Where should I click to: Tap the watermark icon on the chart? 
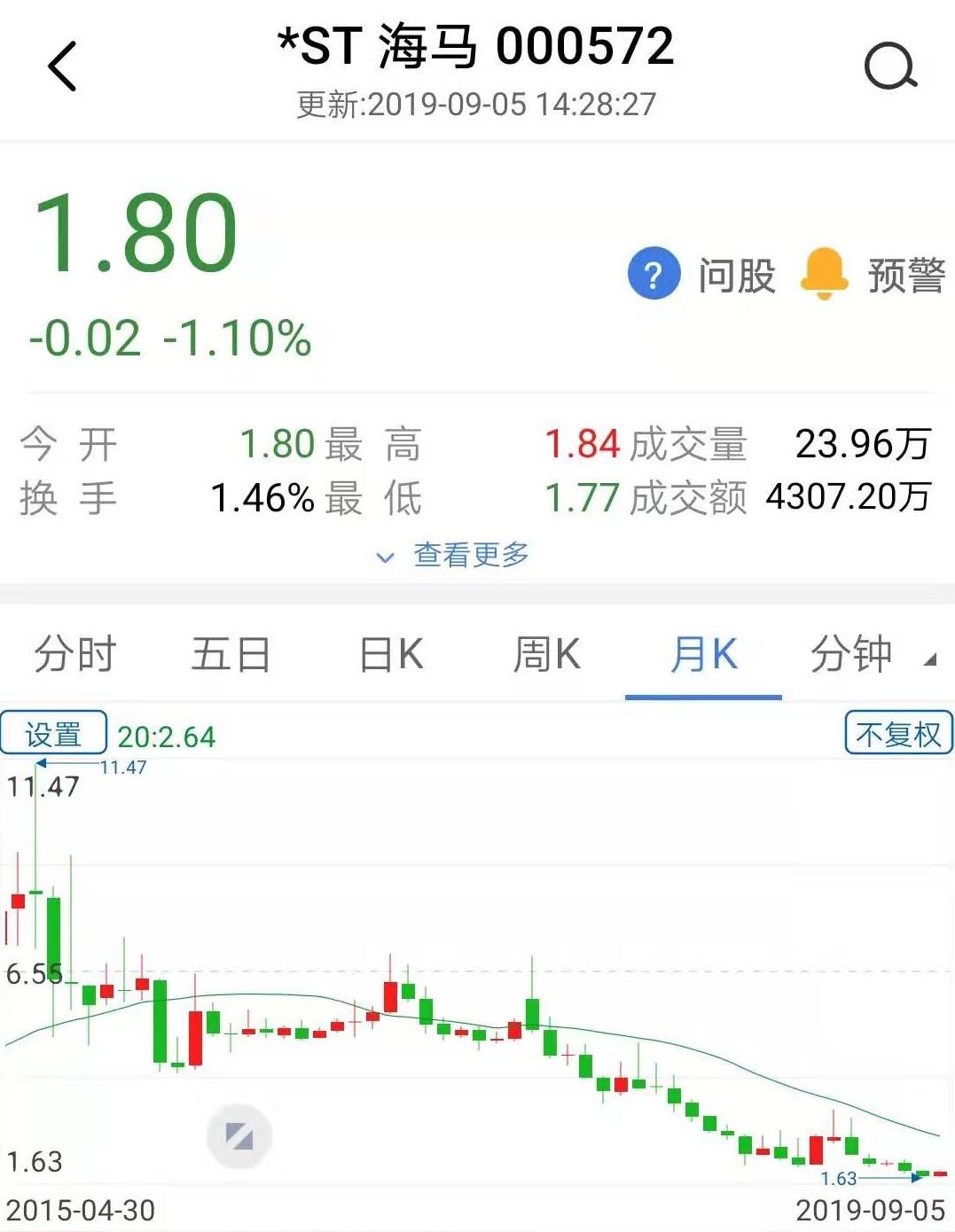[x=238, y=1135]
